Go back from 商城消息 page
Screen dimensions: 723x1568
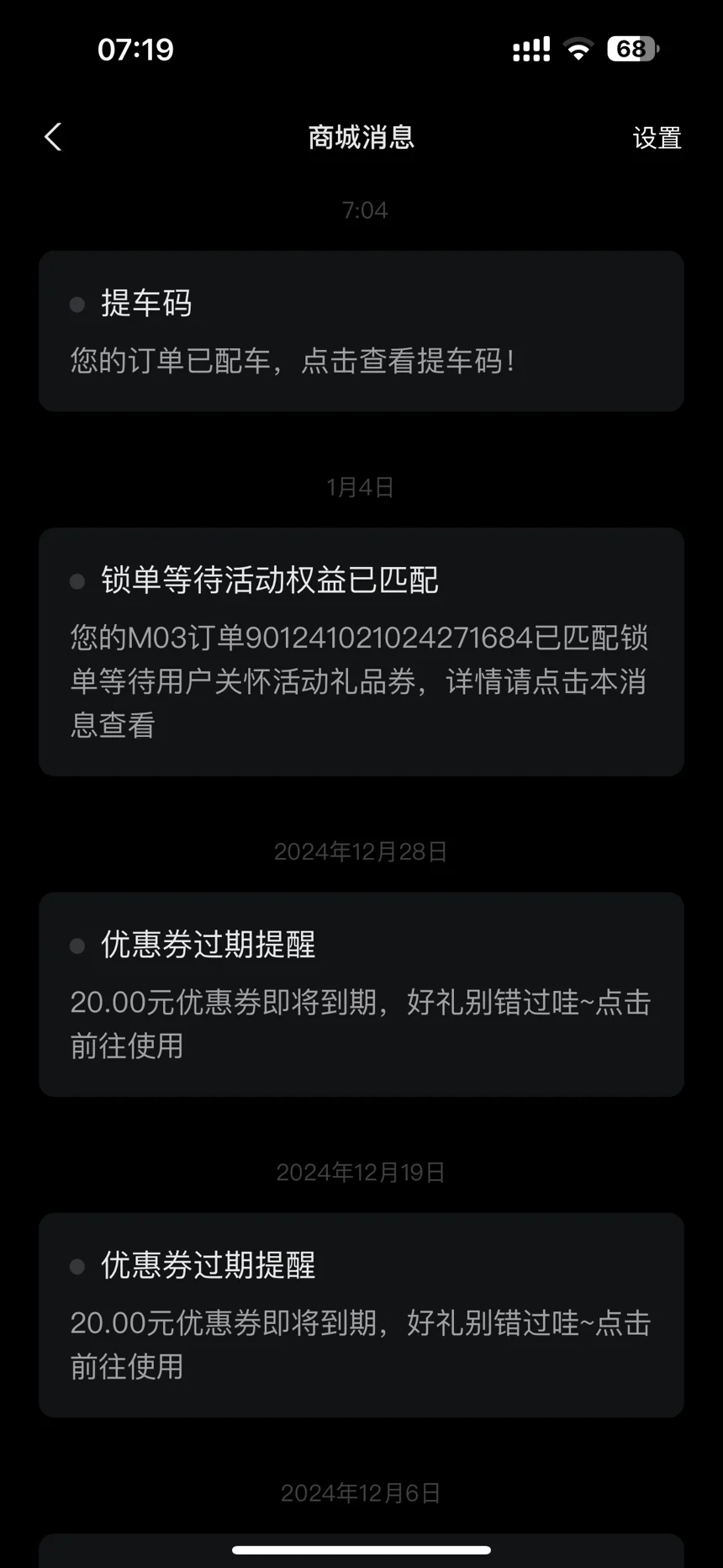click(53, 137)
